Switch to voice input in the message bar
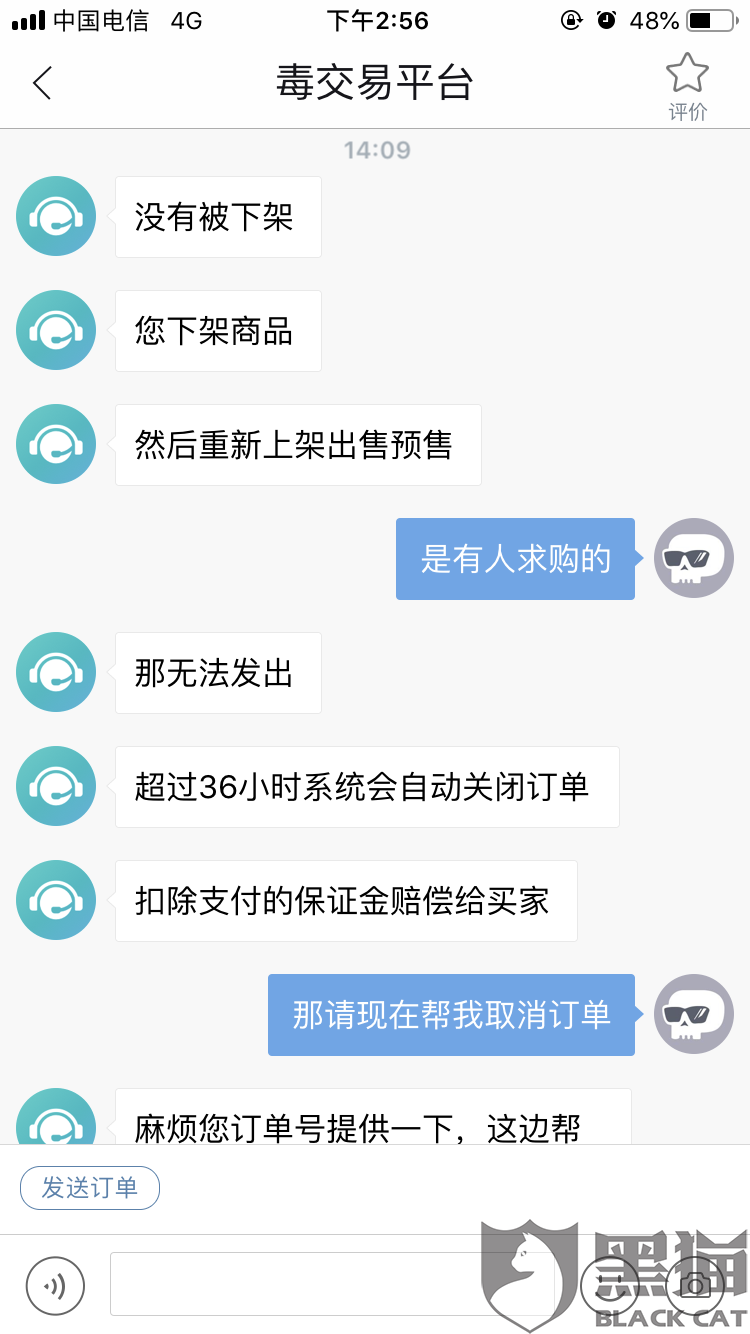This screenshot has width=750, height=1334. click(56, 1284)
